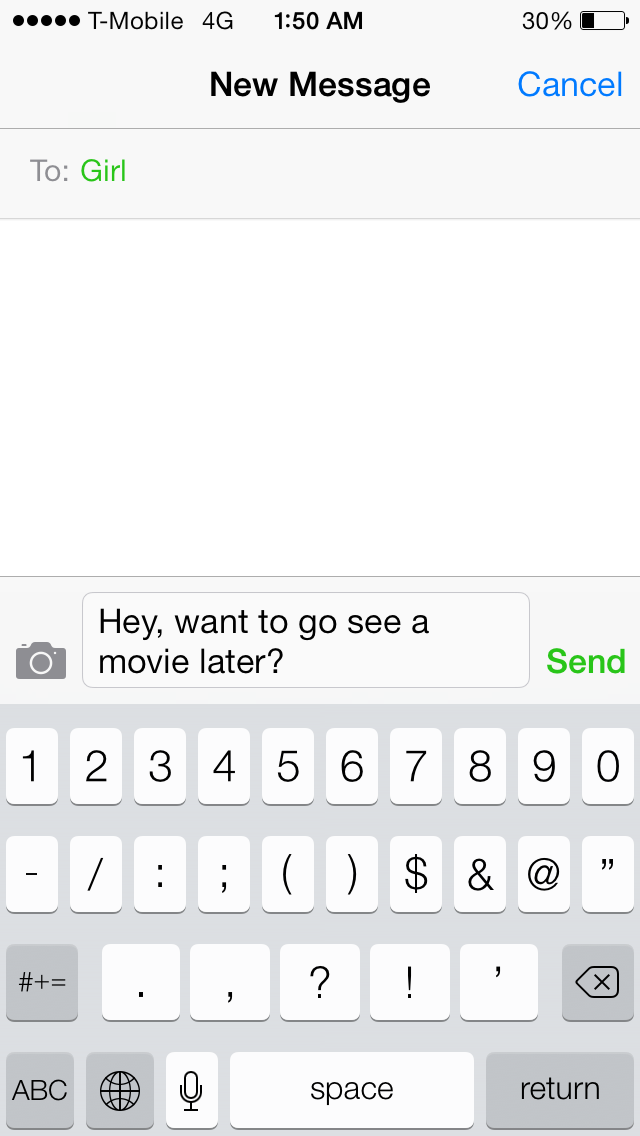
Task: Start dictation with the microphone key
Action: click(191, 1090)
